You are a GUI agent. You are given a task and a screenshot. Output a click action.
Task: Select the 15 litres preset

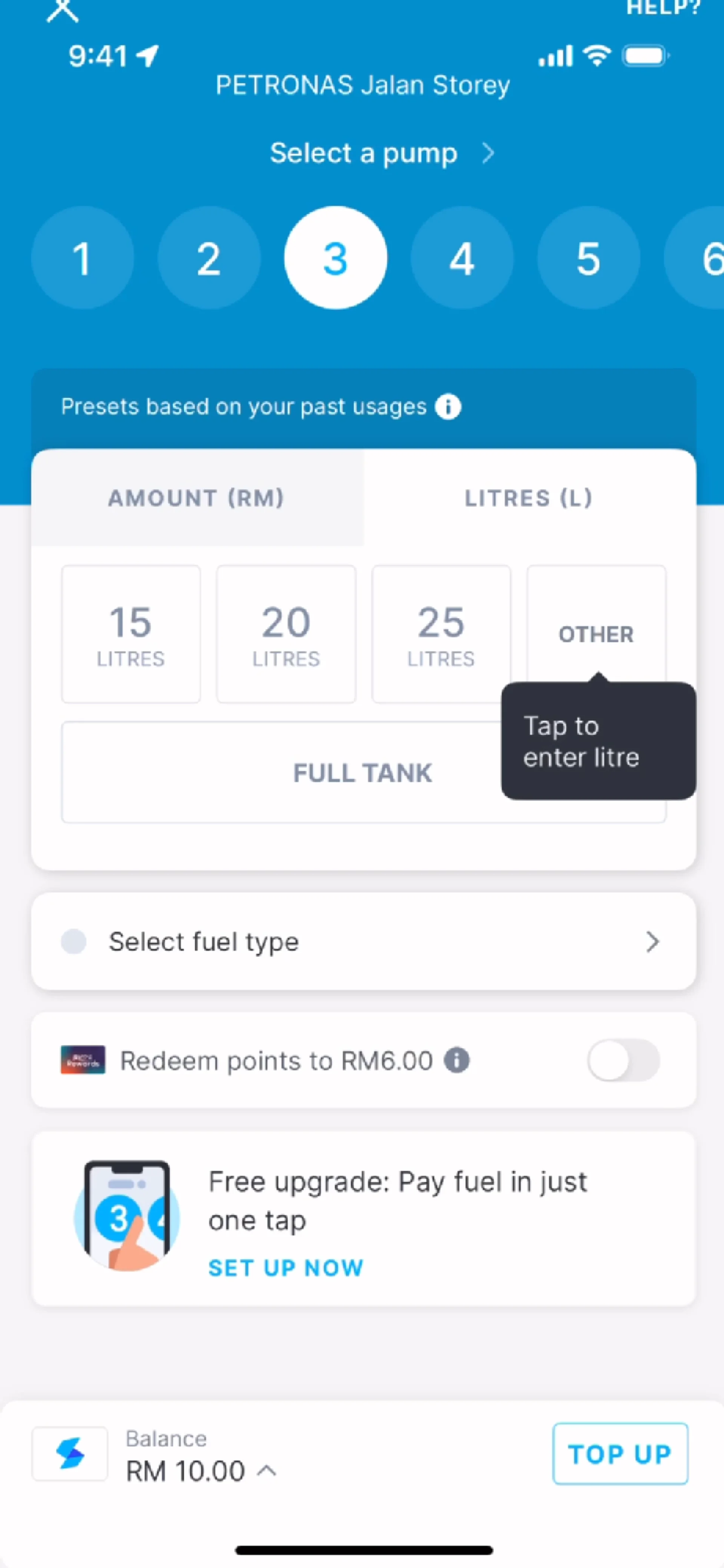(131, 634)
